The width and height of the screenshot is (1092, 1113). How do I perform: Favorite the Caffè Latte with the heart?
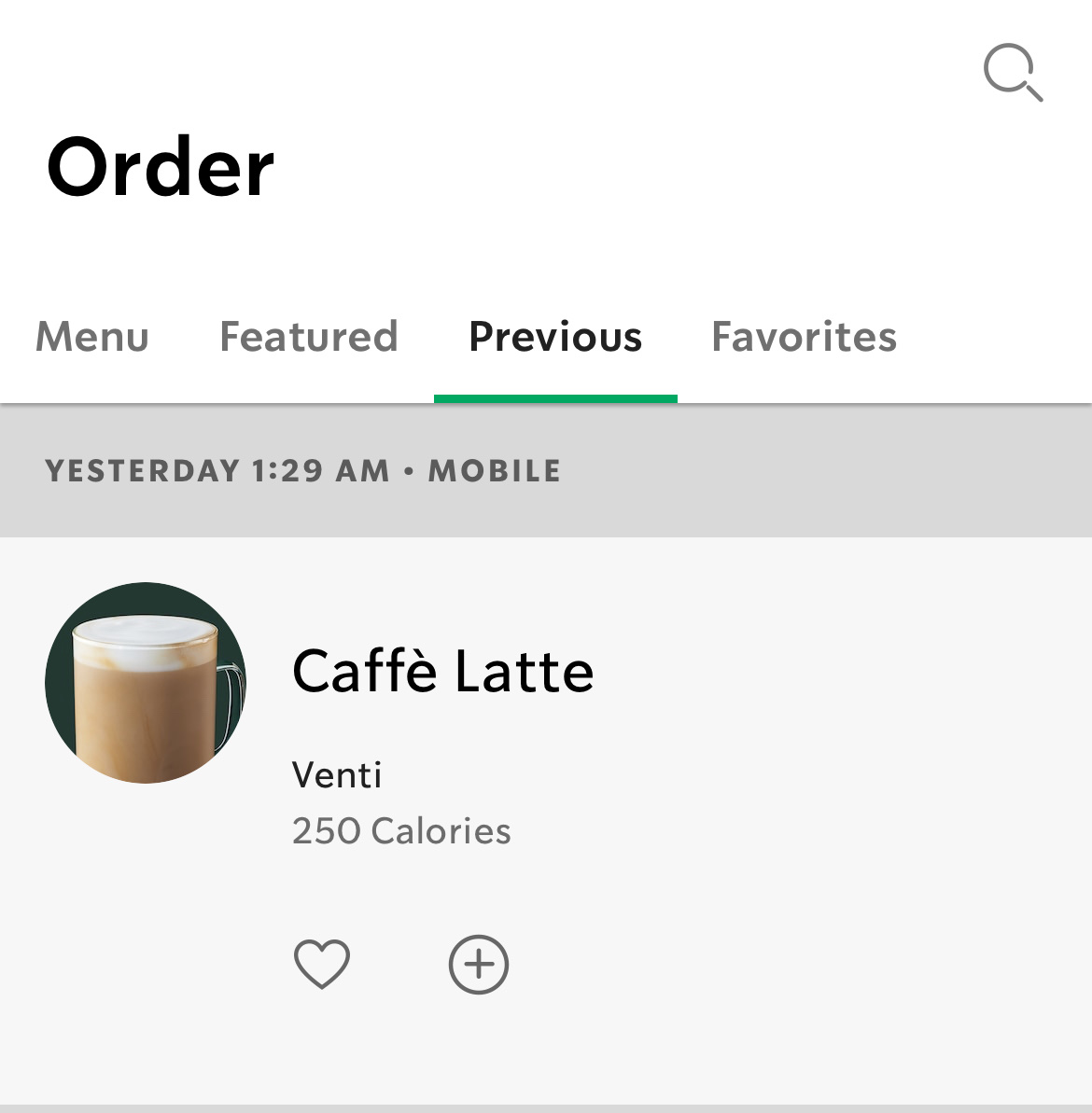click(322, 964)
